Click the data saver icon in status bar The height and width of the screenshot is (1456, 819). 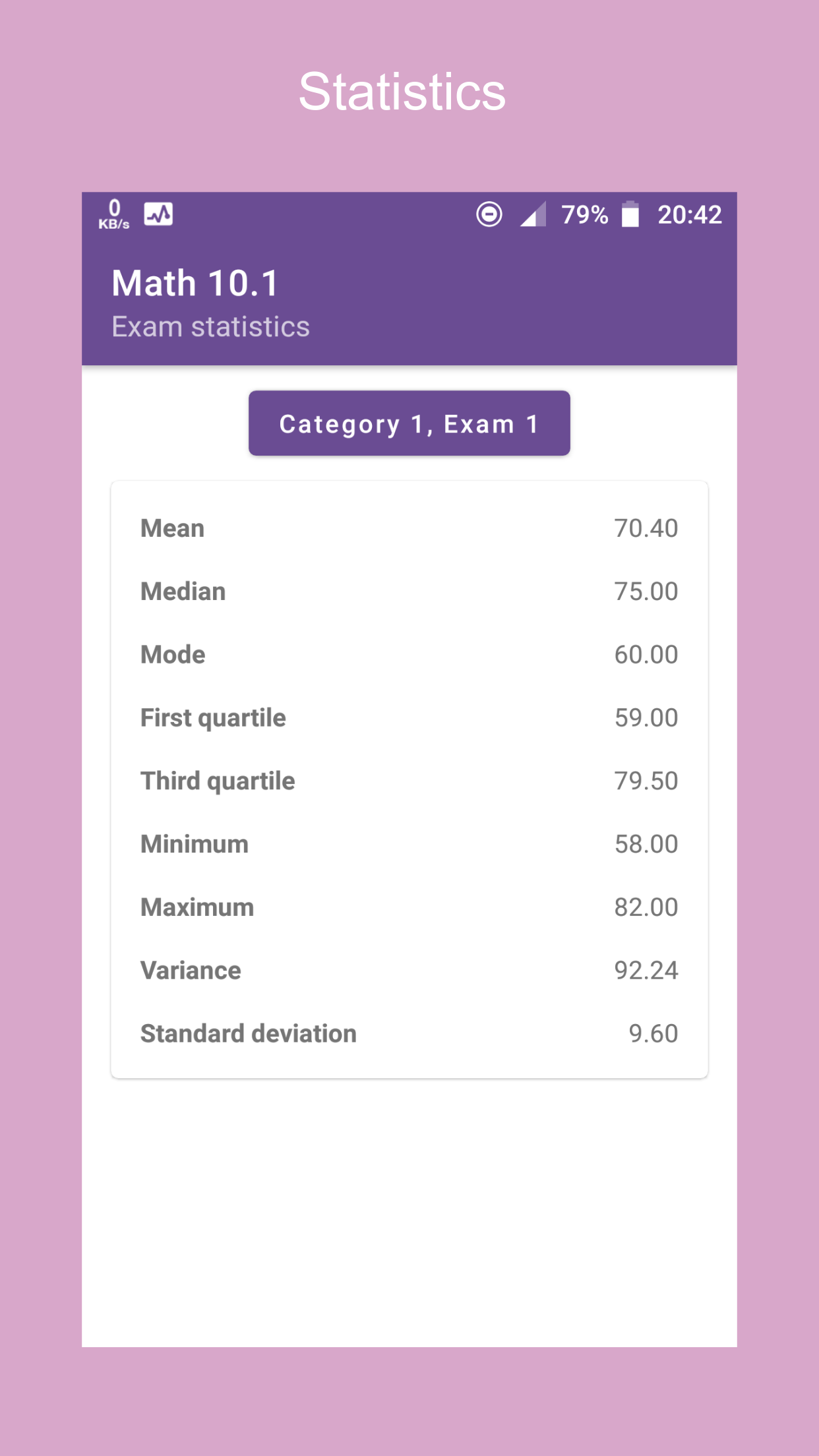489,214
